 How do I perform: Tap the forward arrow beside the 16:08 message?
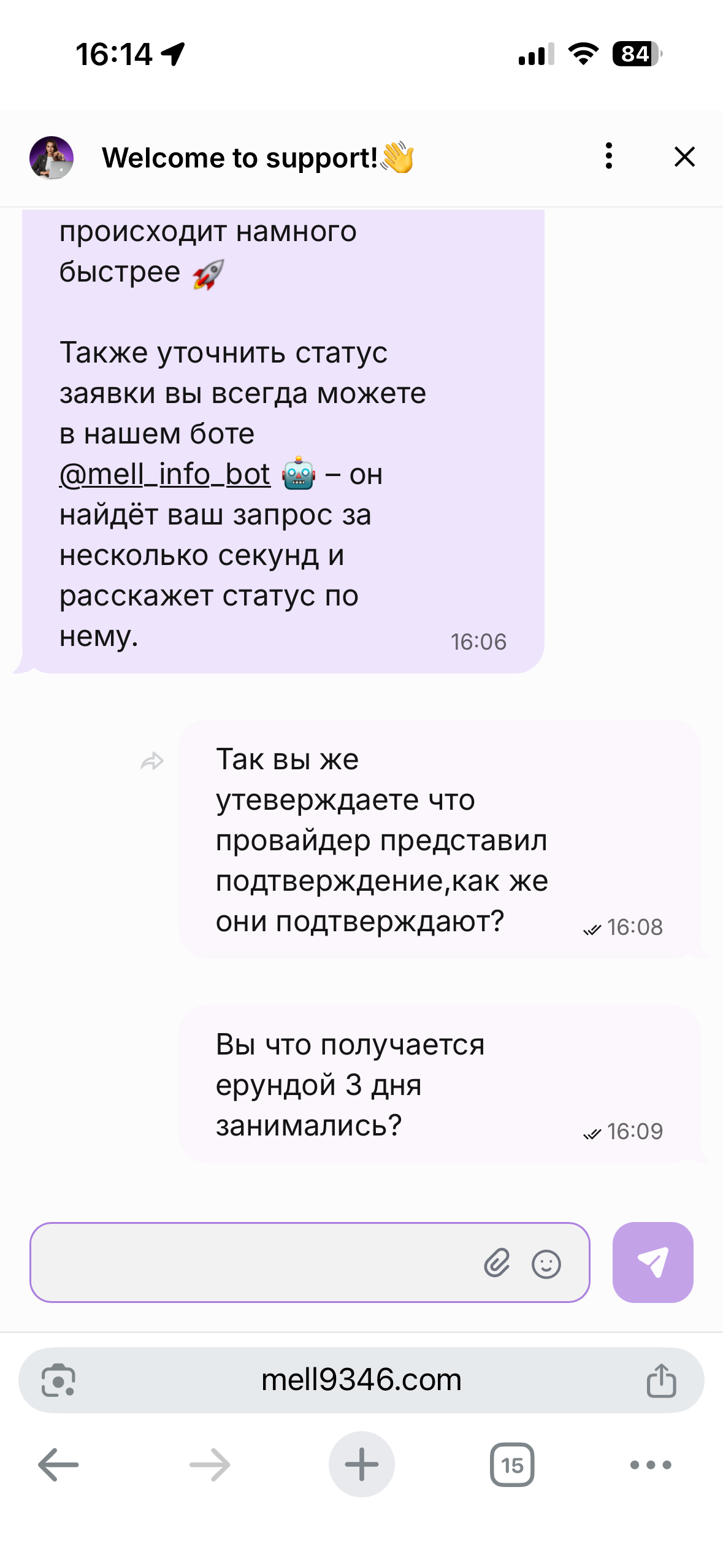coord(152,761)
